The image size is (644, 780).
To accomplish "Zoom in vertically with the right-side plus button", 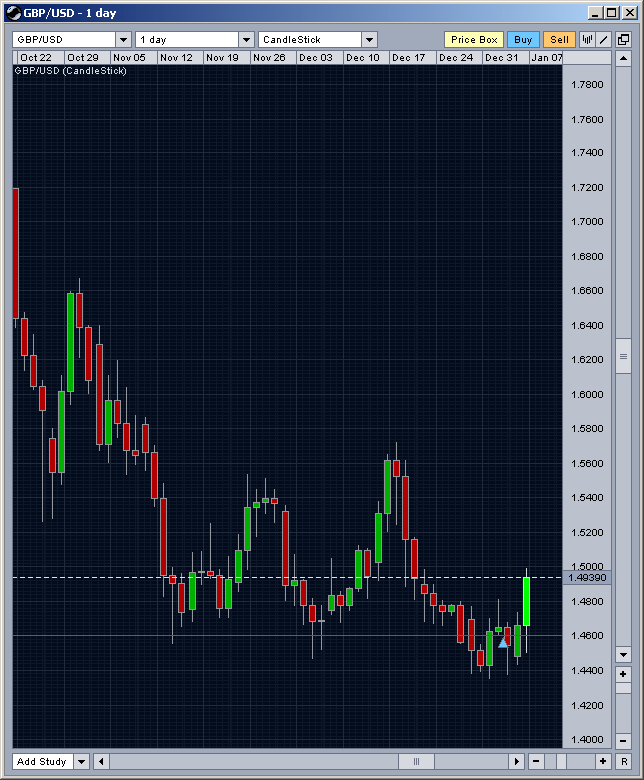I will coord(623,674).
